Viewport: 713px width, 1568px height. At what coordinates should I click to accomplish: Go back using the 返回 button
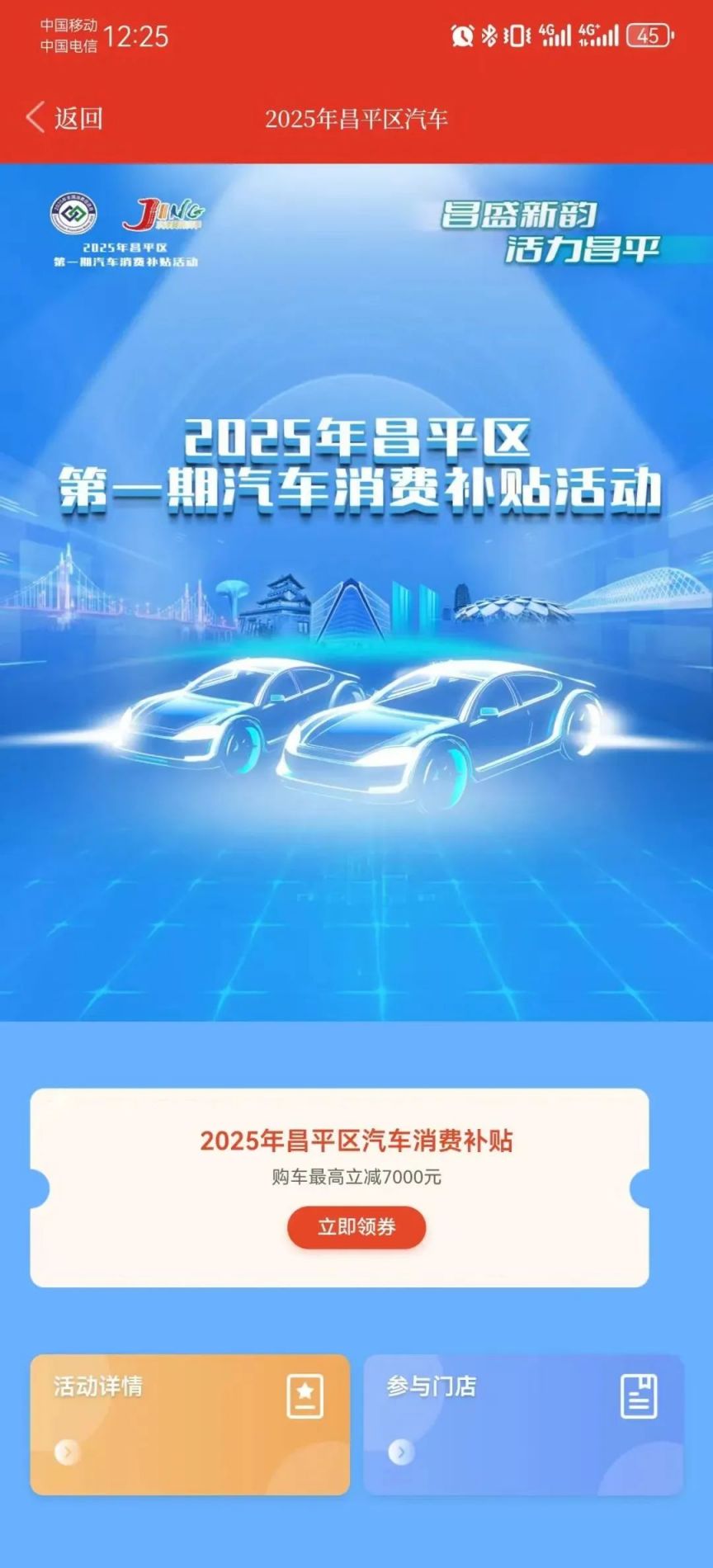pos(64,118)
